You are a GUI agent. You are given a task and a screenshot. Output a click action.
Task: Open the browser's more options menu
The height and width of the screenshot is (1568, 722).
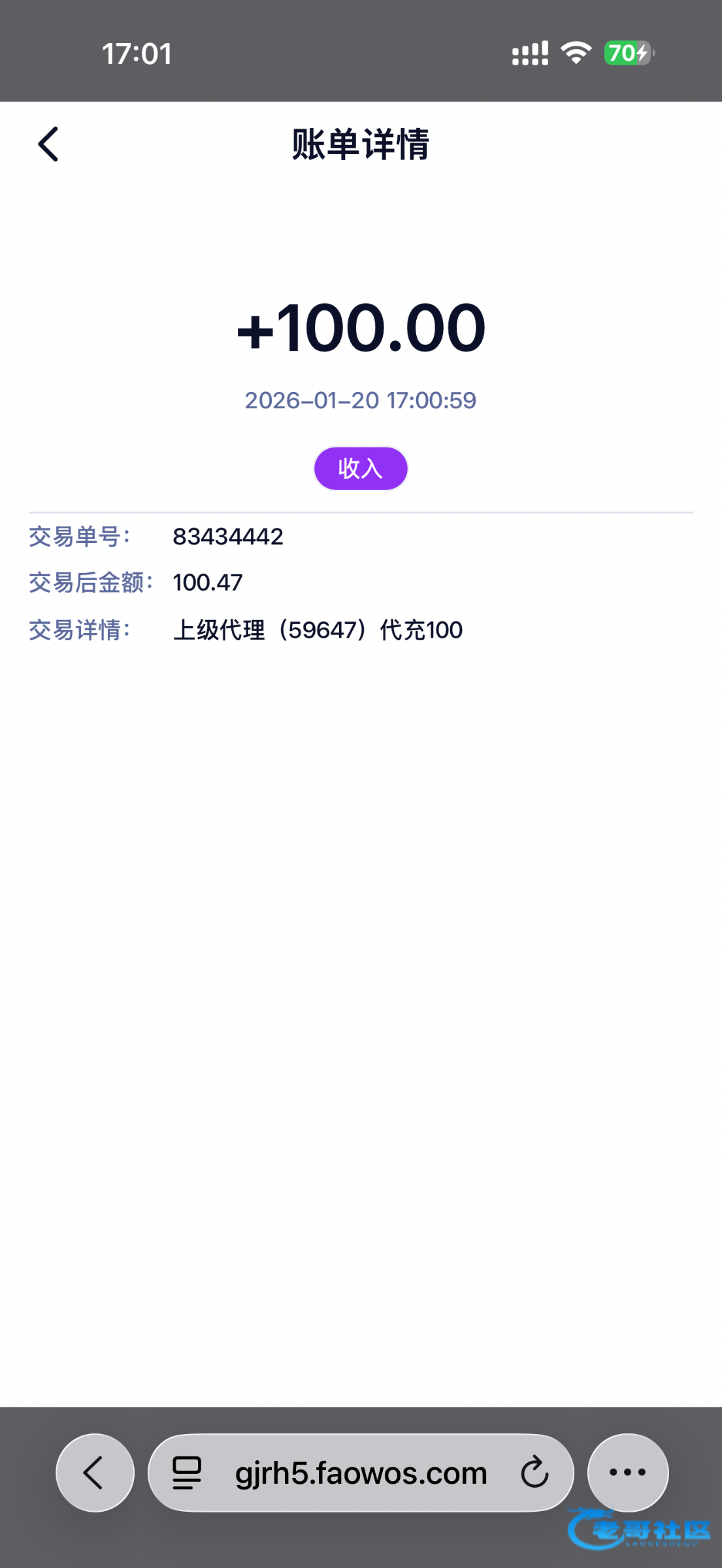[x=627, y=1473]
